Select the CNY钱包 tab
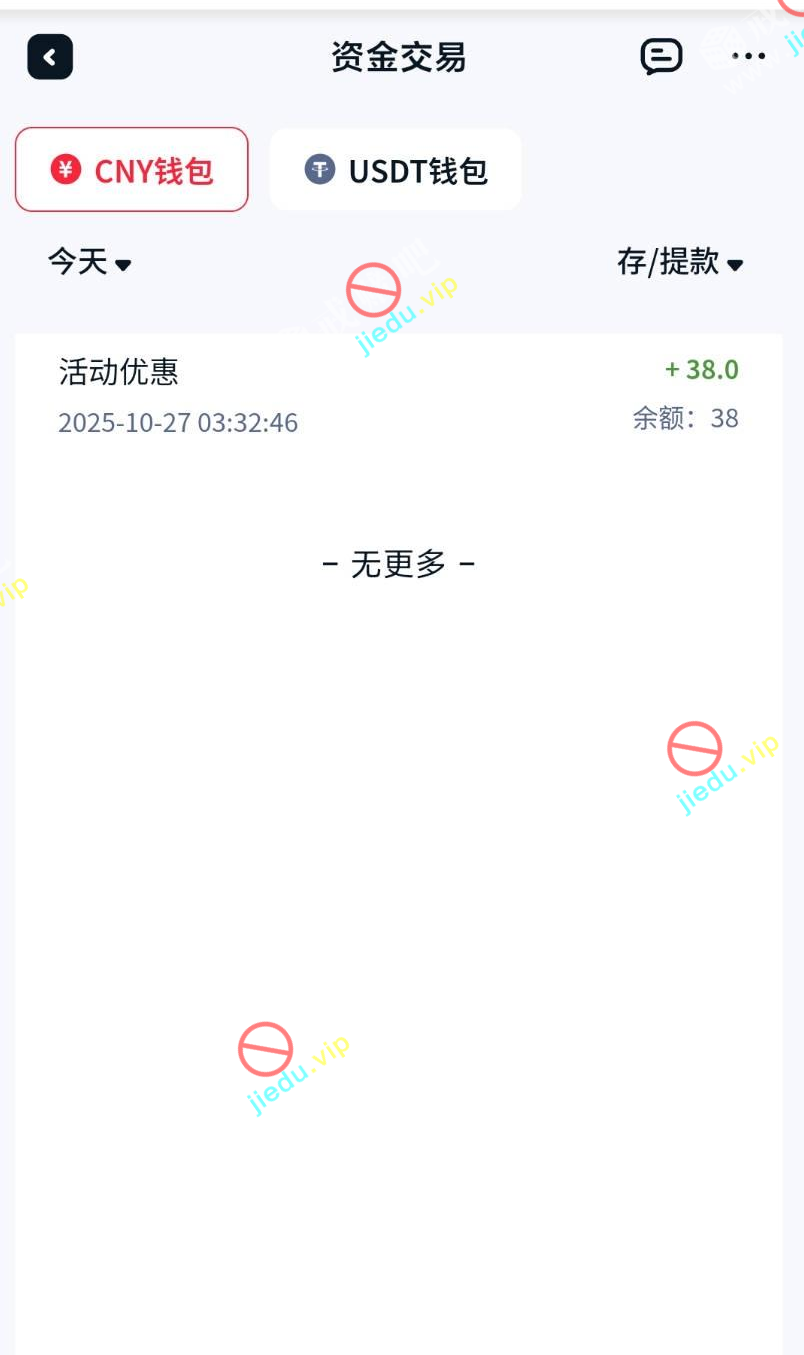The image size is (804, 1355). (x=132, y=170)
